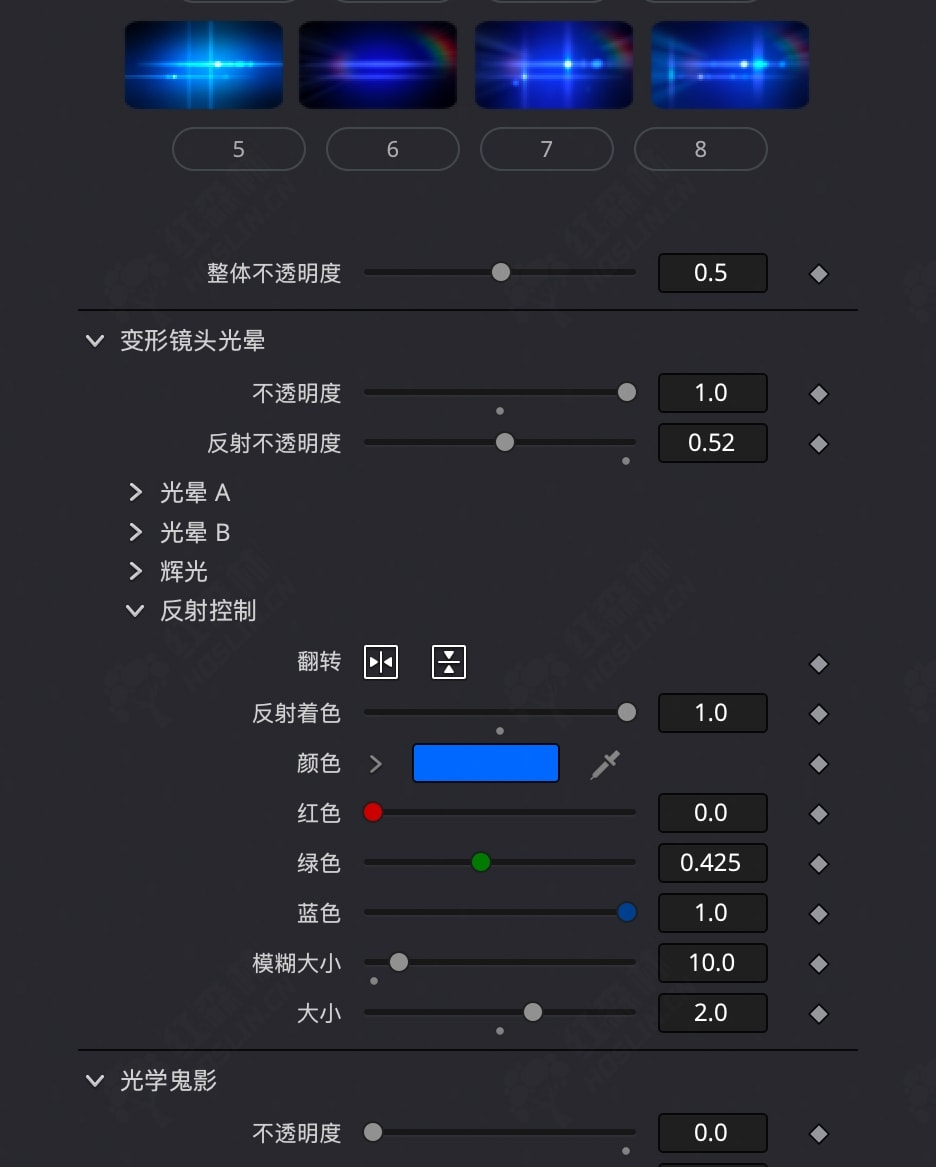Collapse the 反射控制 group
The height and width of the screenshot is (1167, 936).
tap(135, 611)
